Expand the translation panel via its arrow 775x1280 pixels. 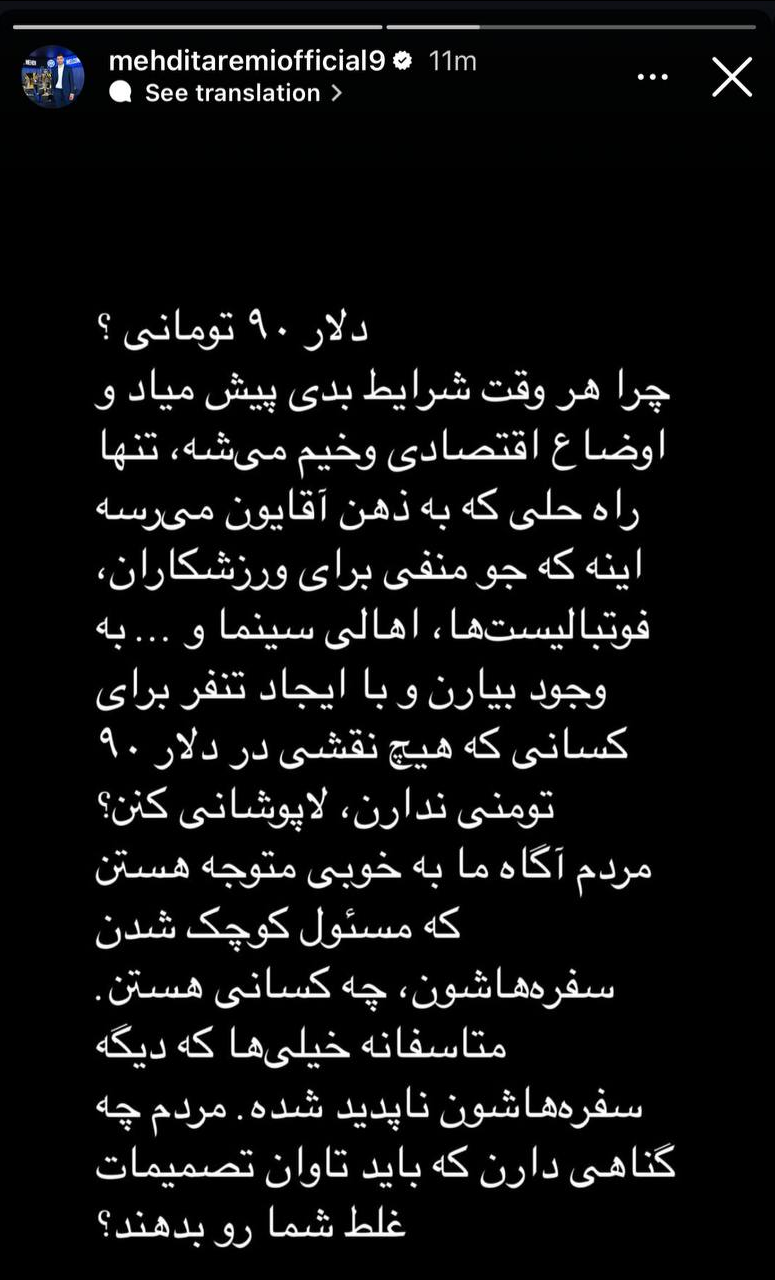tap(336, 93)
